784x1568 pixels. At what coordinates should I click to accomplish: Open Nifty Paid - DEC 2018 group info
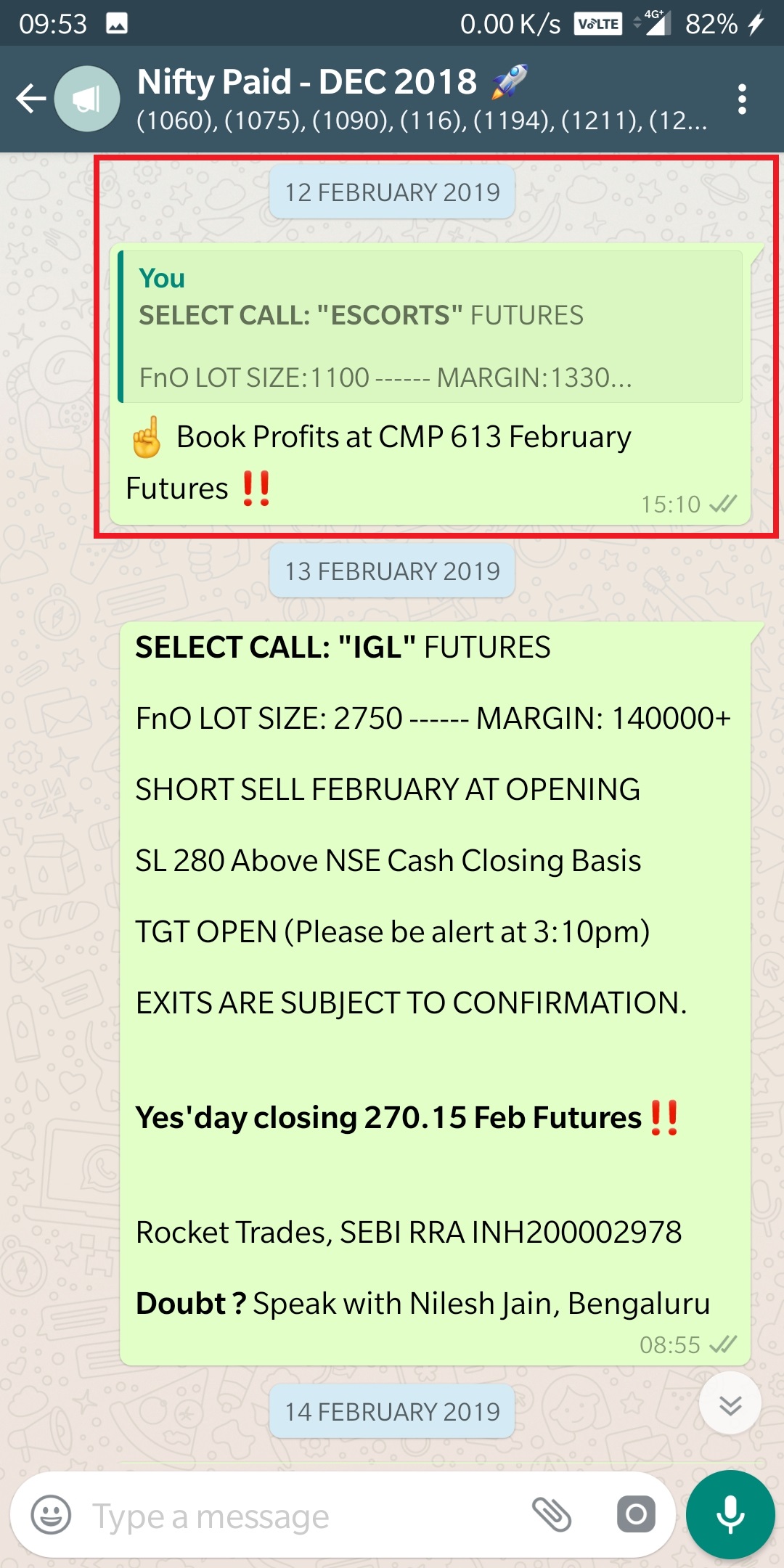[x=421, y=99]
